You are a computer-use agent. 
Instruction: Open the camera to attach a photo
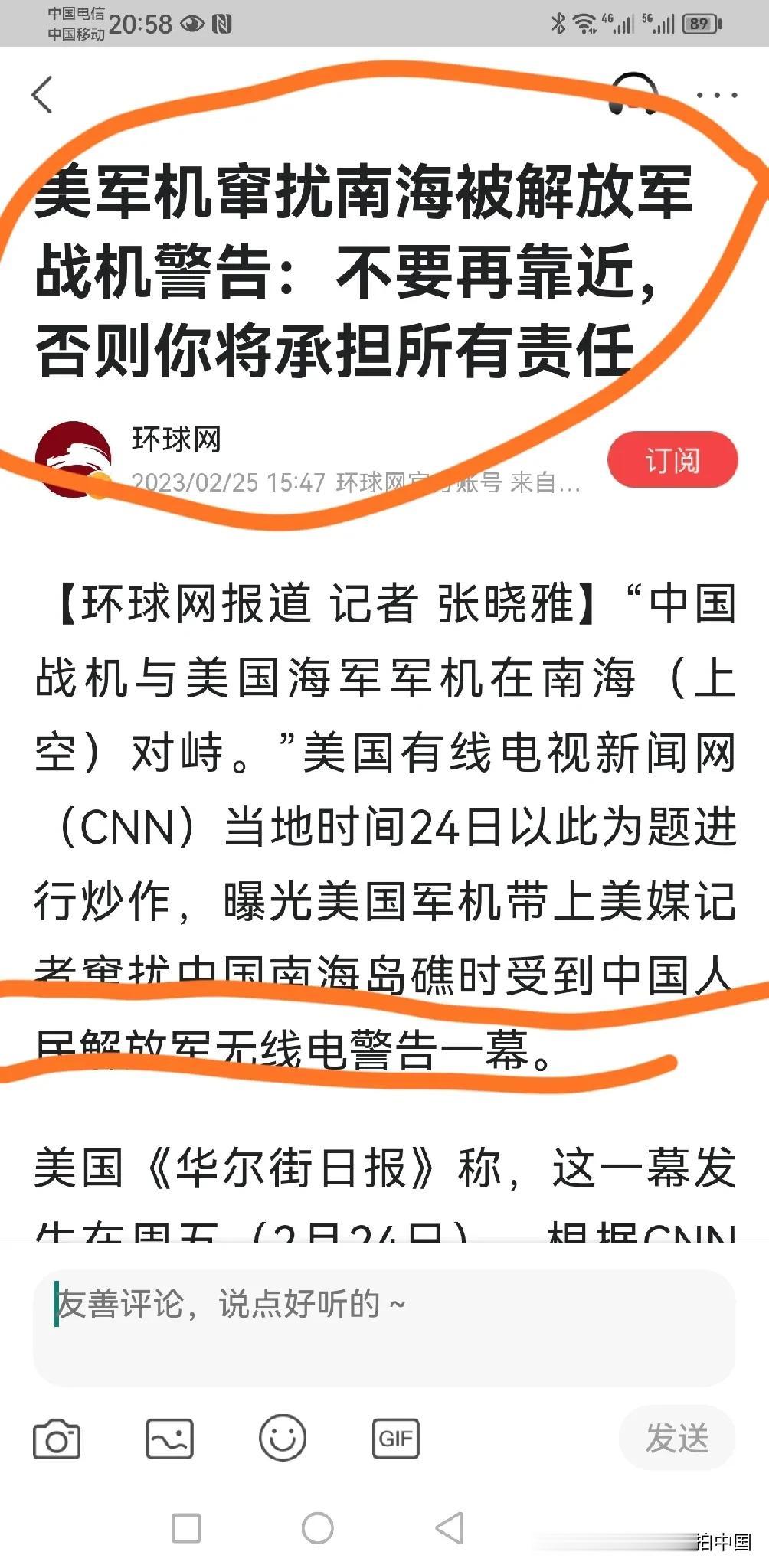pos(57,1439)
